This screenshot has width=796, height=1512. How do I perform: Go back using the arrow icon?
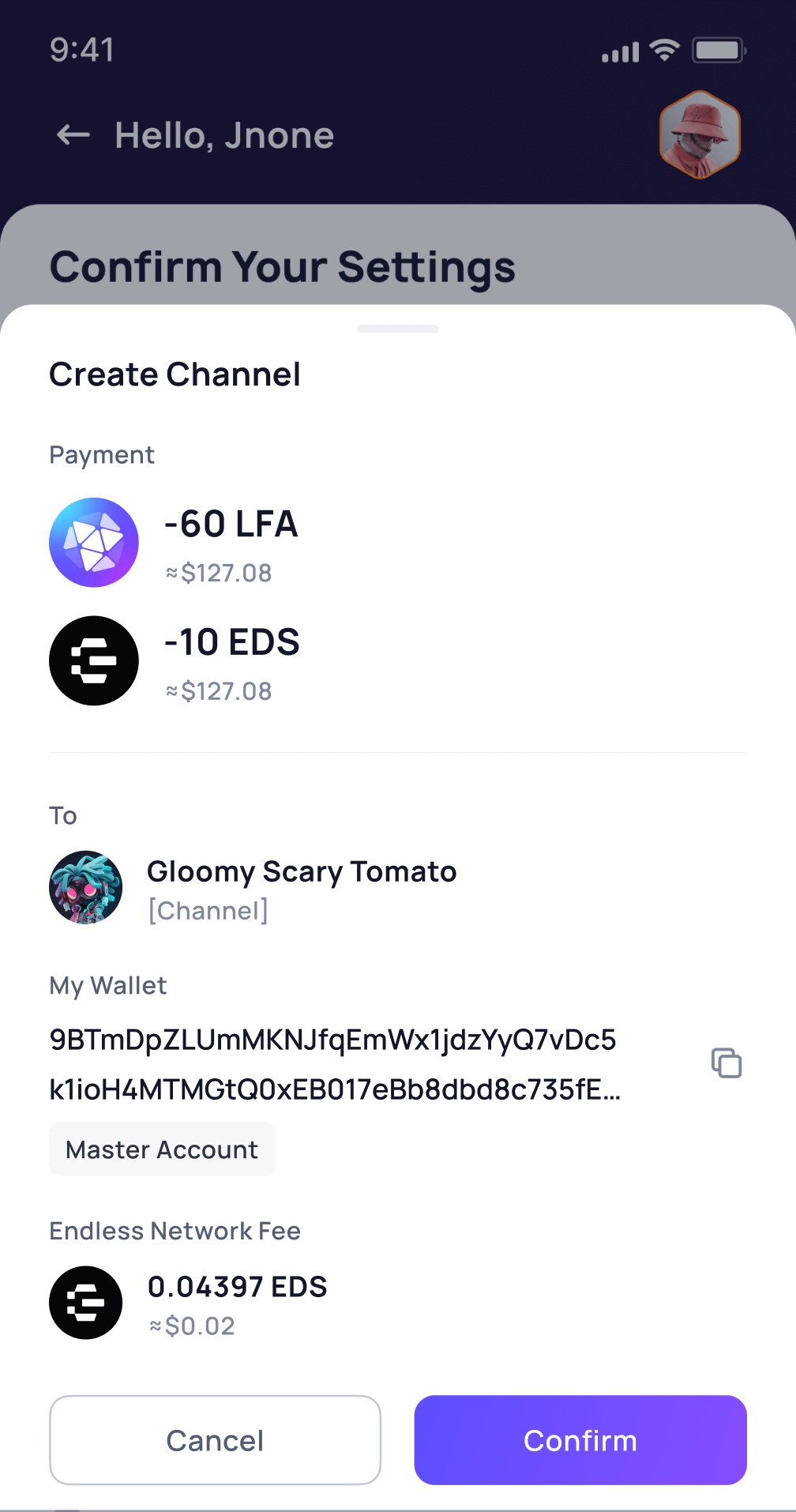[73, 135]
